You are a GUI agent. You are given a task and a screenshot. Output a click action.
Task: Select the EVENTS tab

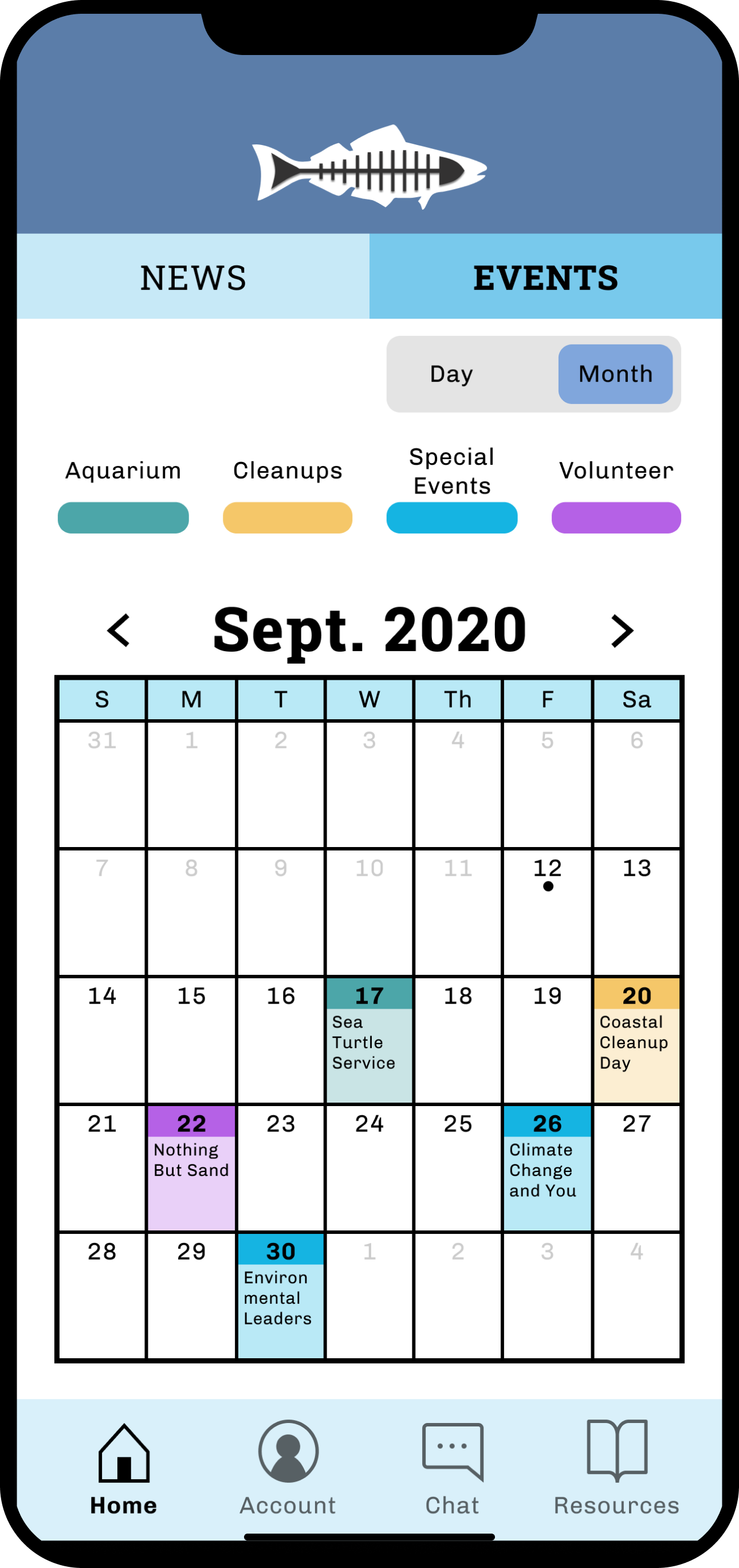(545, 276)
